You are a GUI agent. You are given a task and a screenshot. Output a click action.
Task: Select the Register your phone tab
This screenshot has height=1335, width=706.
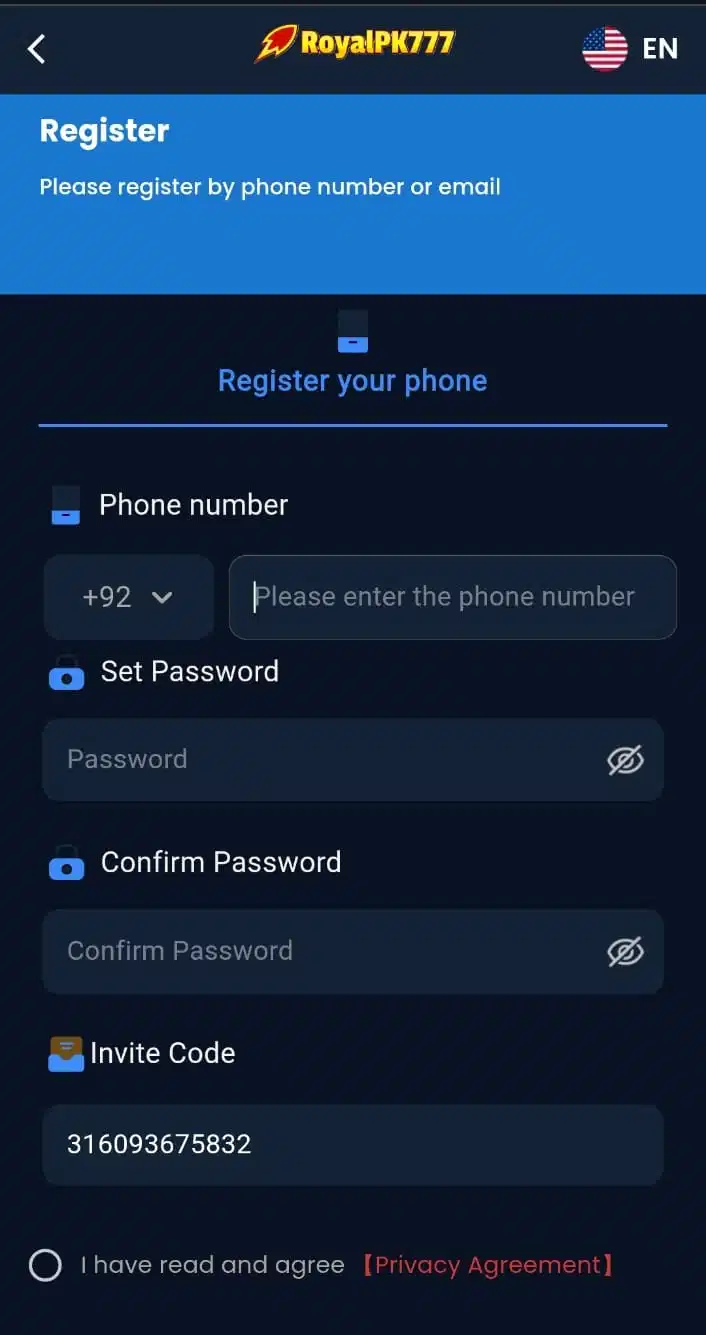point(352,380)
